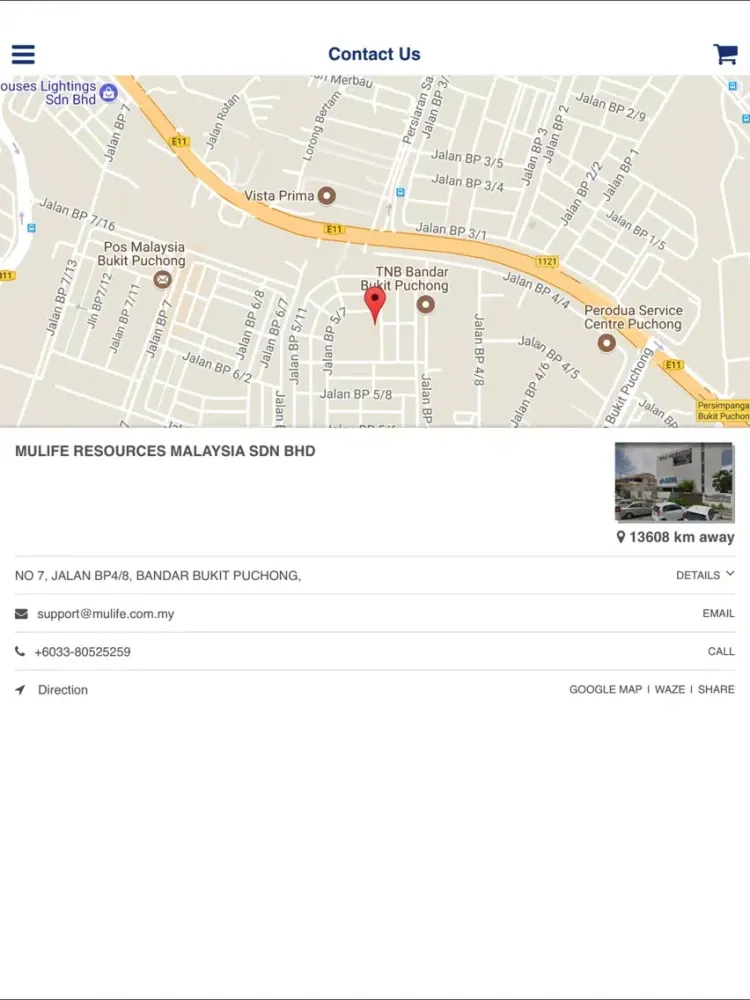Click the email envelope icon beside support address

click(20, 614)
